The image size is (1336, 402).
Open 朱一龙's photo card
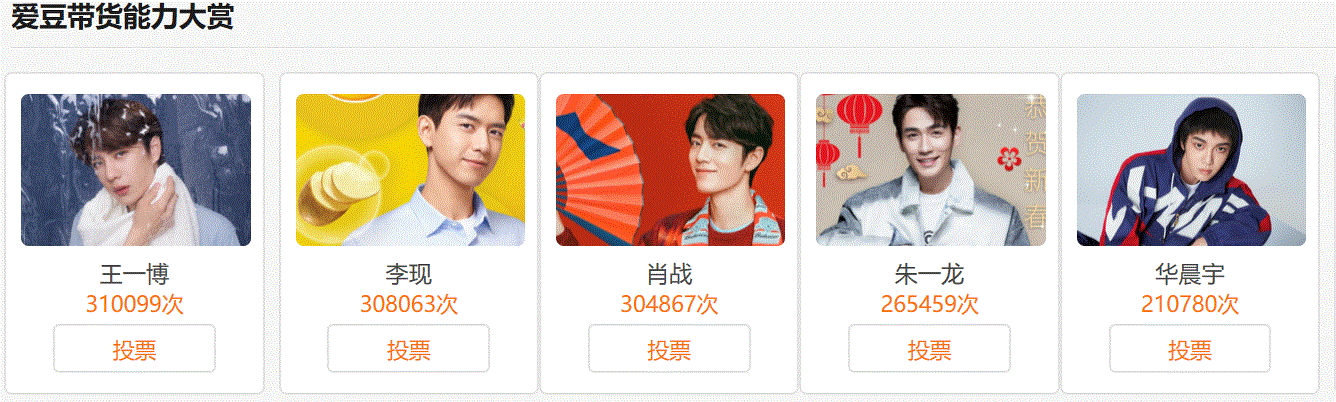coord(930,170)
